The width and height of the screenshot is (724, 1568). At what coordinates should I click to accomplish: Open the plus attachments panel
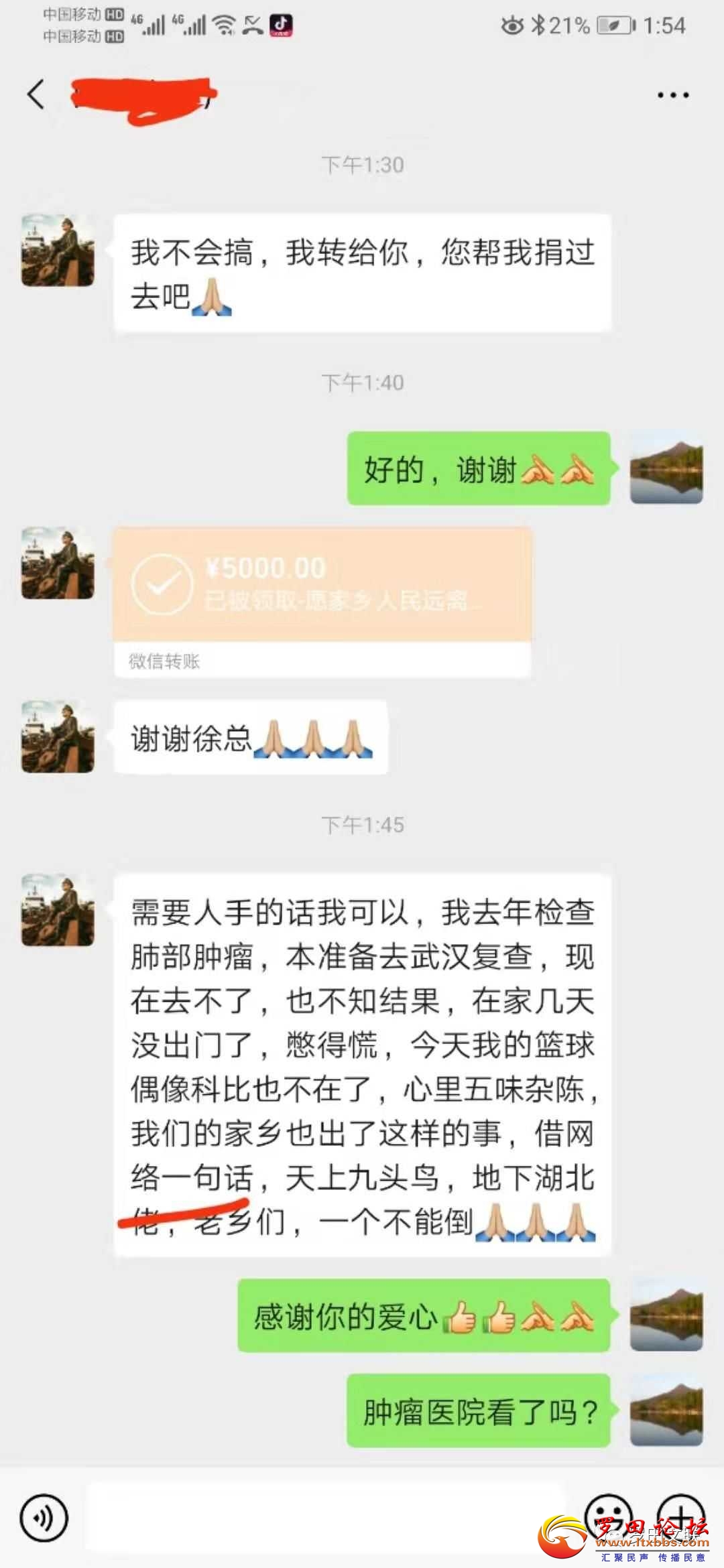pyautogui.click(x=680, y=1517)
